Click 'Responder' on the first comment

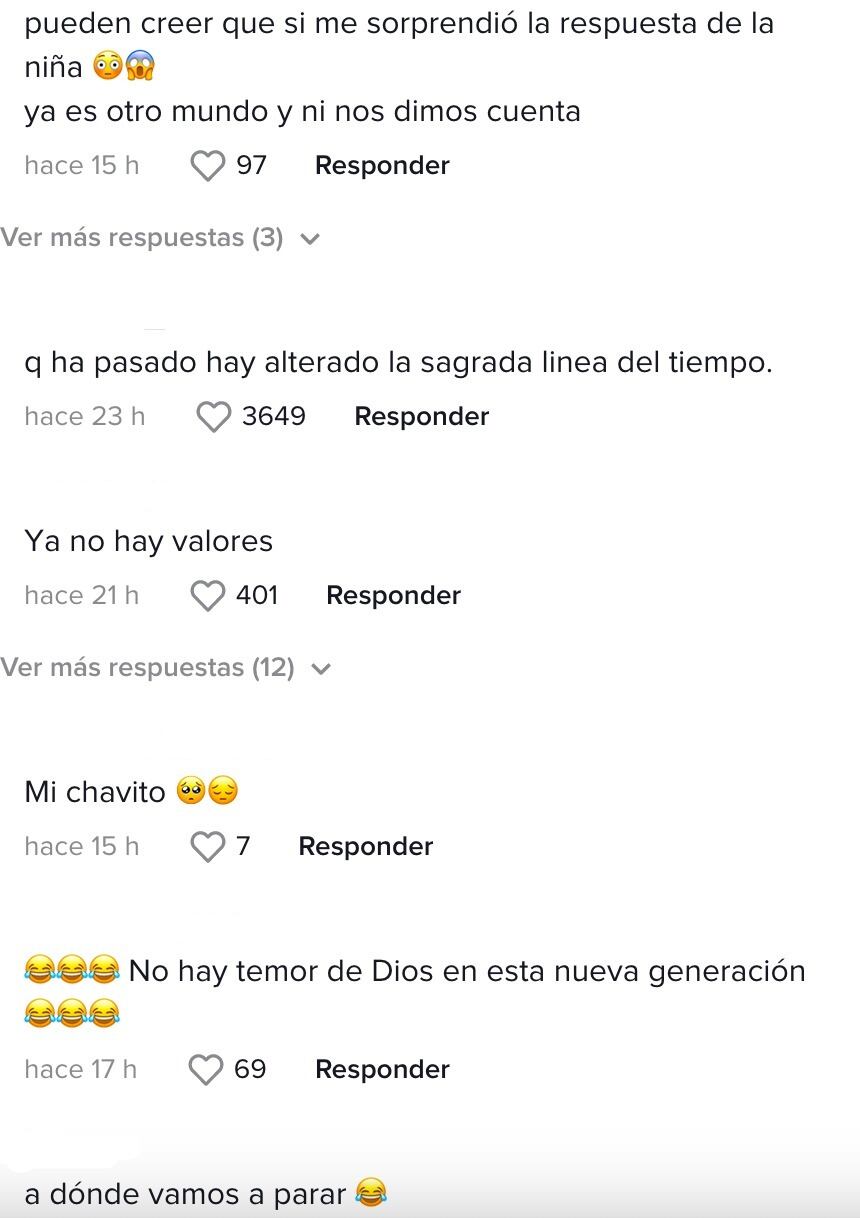pos(382,165)
